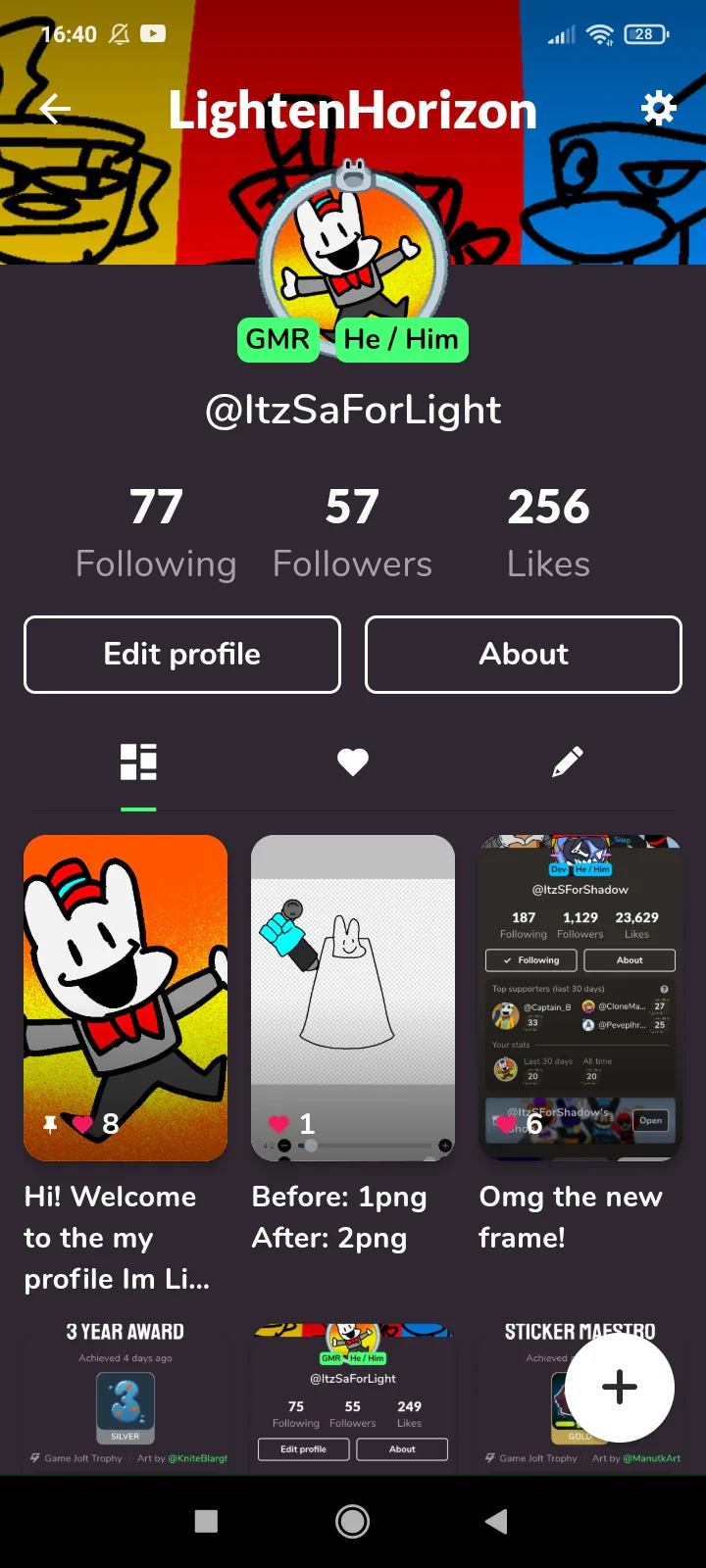This screenshot has height=1568, width=706.
Task: Tap the system home button
Action: tap(353, 1521)
